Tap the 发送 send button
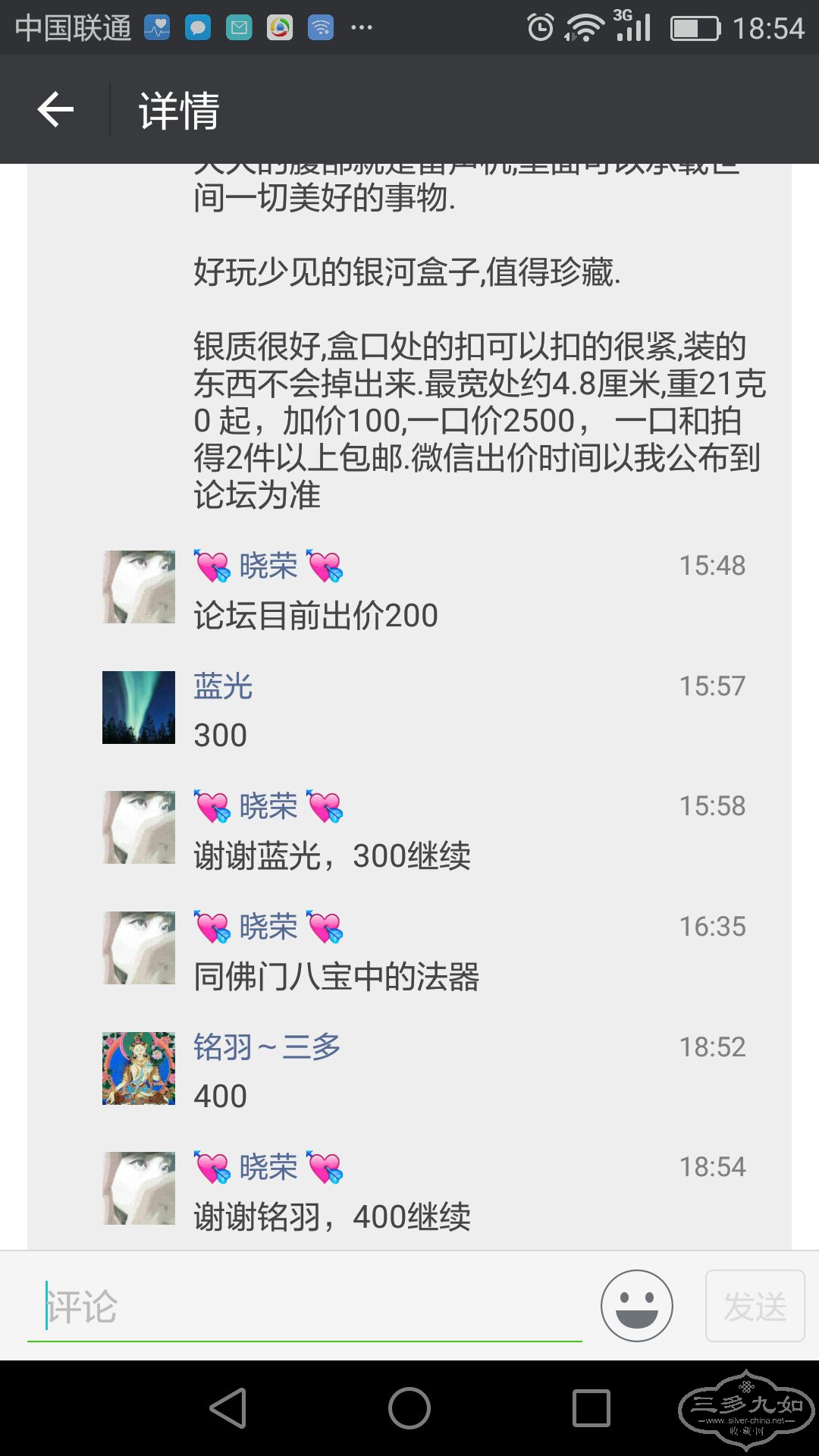Viewport: 819px width, 1456px height. (x=754, y=1306)
